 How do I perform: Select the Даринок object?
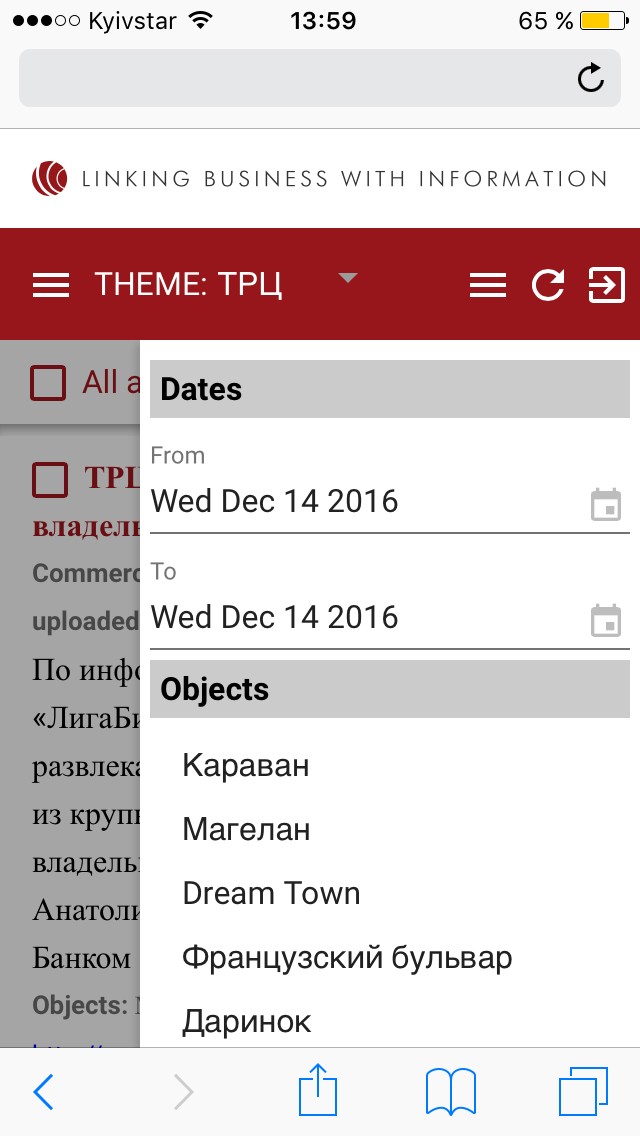pyautogui.click(x=246, y=1021)
